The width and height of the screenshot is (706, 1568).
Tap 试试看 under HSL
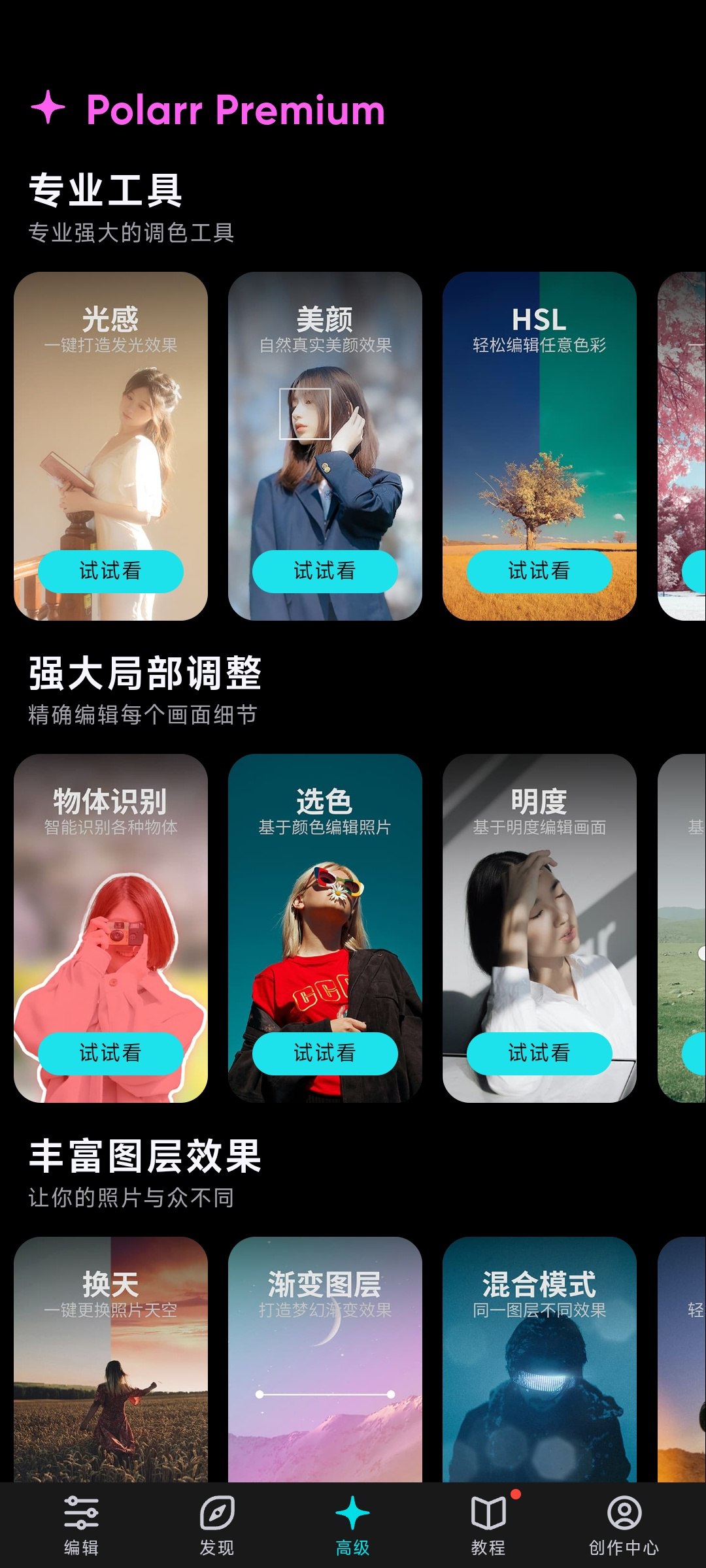pos(539,572)
